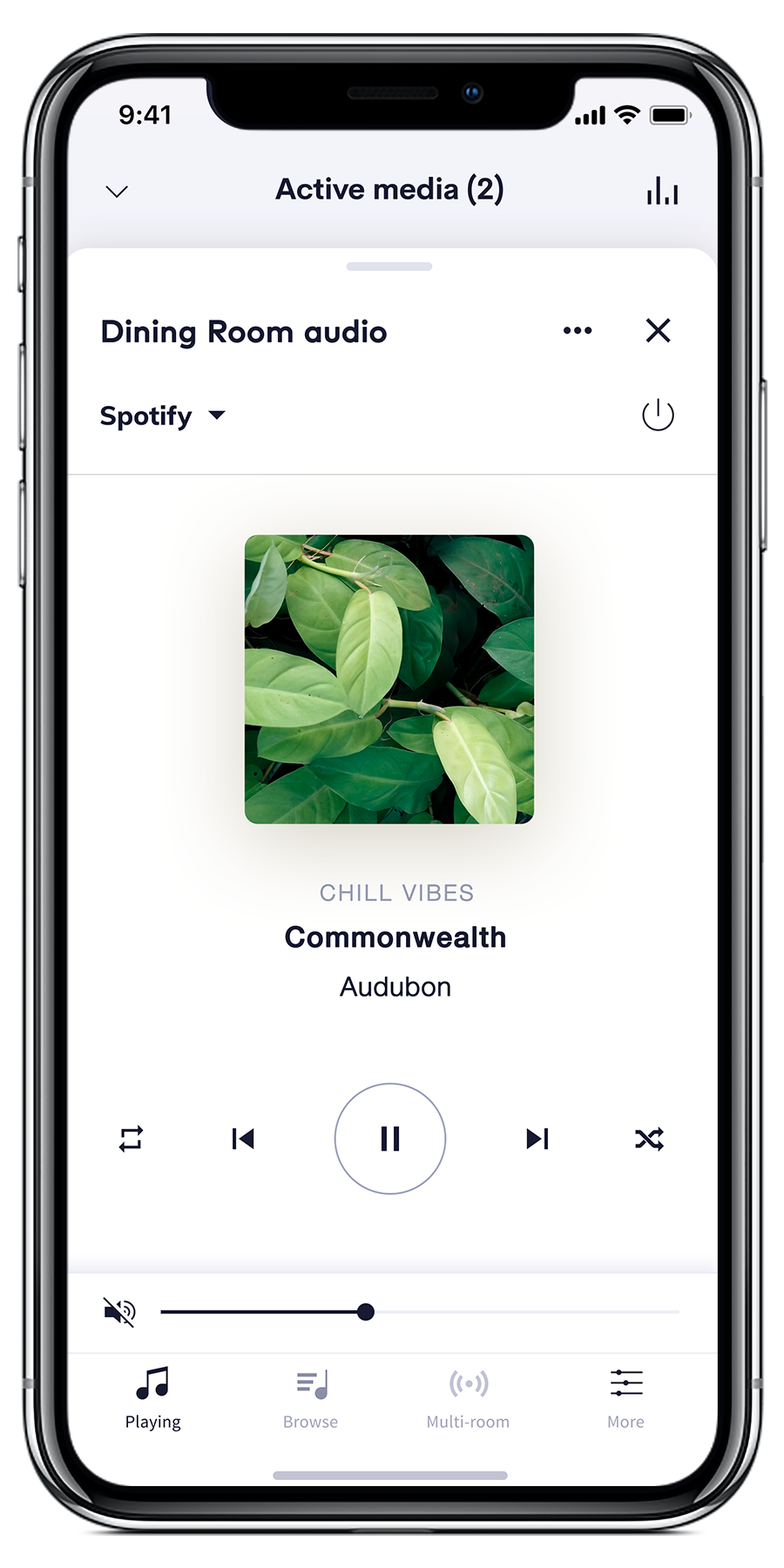
Task: Toggle shuffle mode
Action: (x=649, y=1139)
